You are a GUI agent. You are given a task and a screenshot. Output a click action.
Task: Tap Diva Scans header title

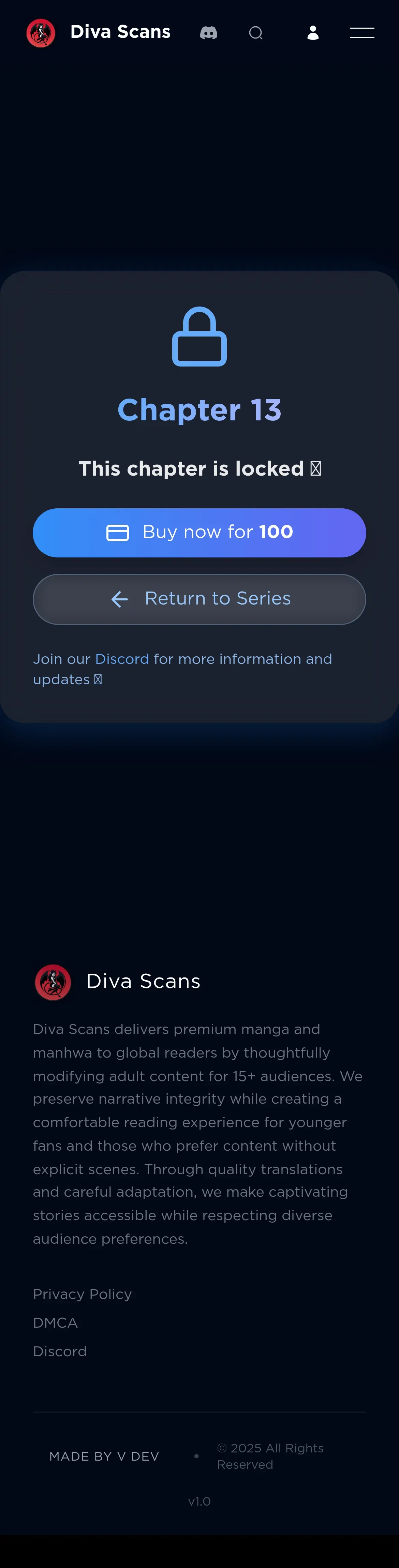pos(121,32)
